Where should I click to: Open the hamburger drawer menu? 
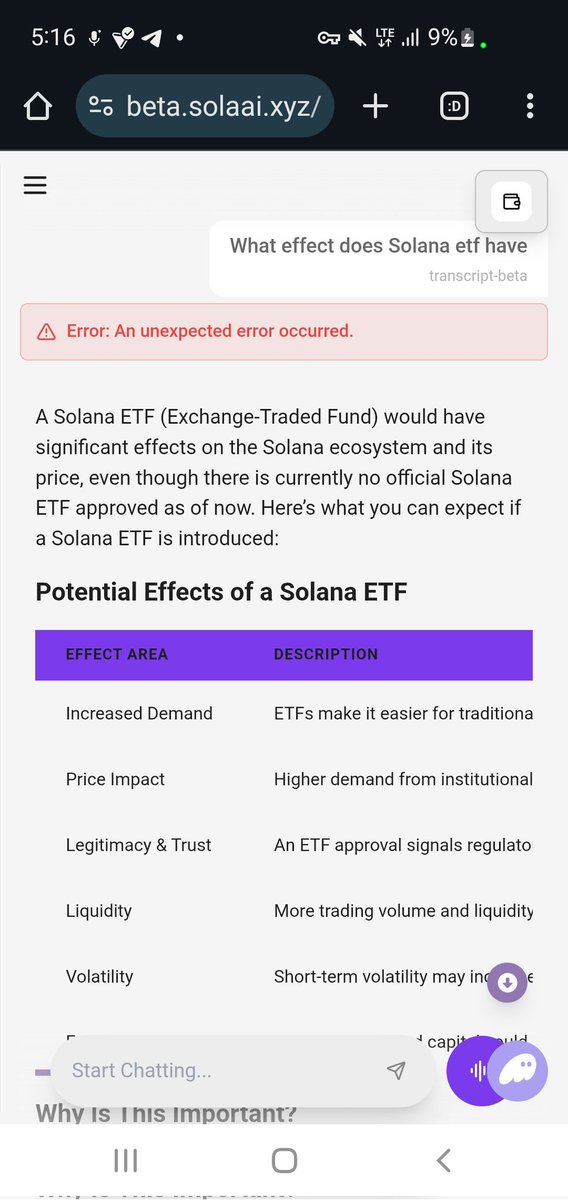click(x=35, y=185)
